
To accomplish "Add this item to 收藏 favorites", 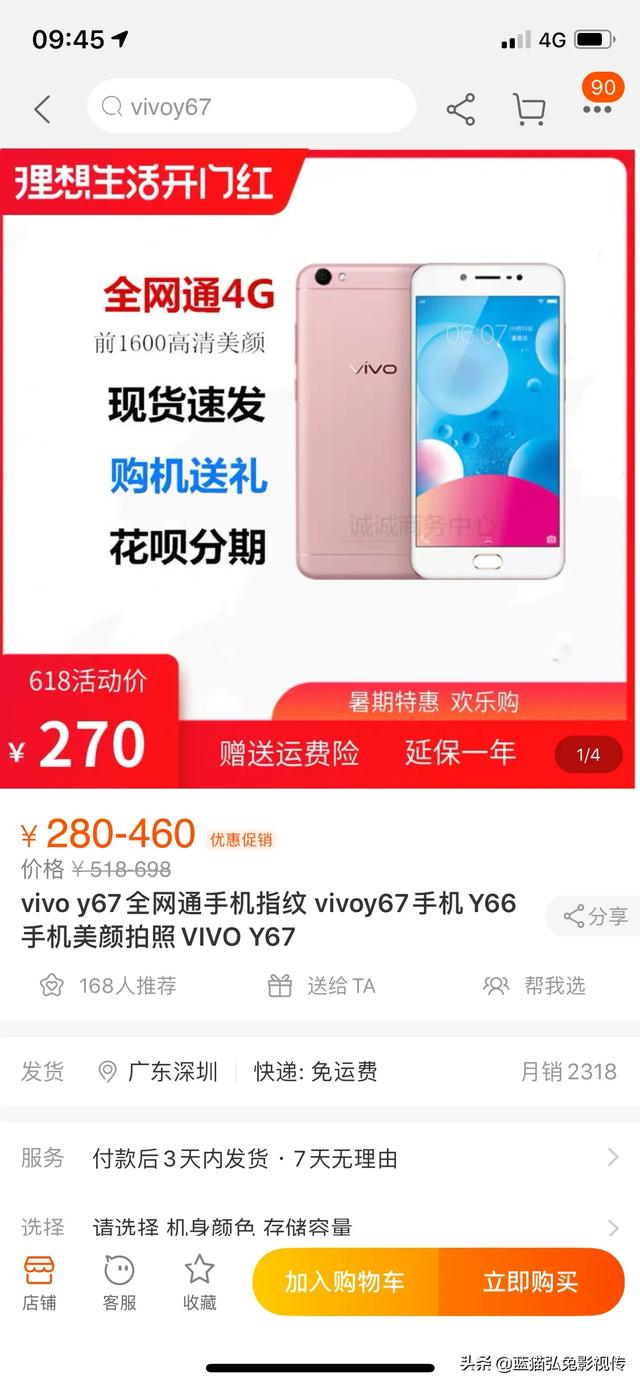I will pyautogui.click(x=199, y=1282).
